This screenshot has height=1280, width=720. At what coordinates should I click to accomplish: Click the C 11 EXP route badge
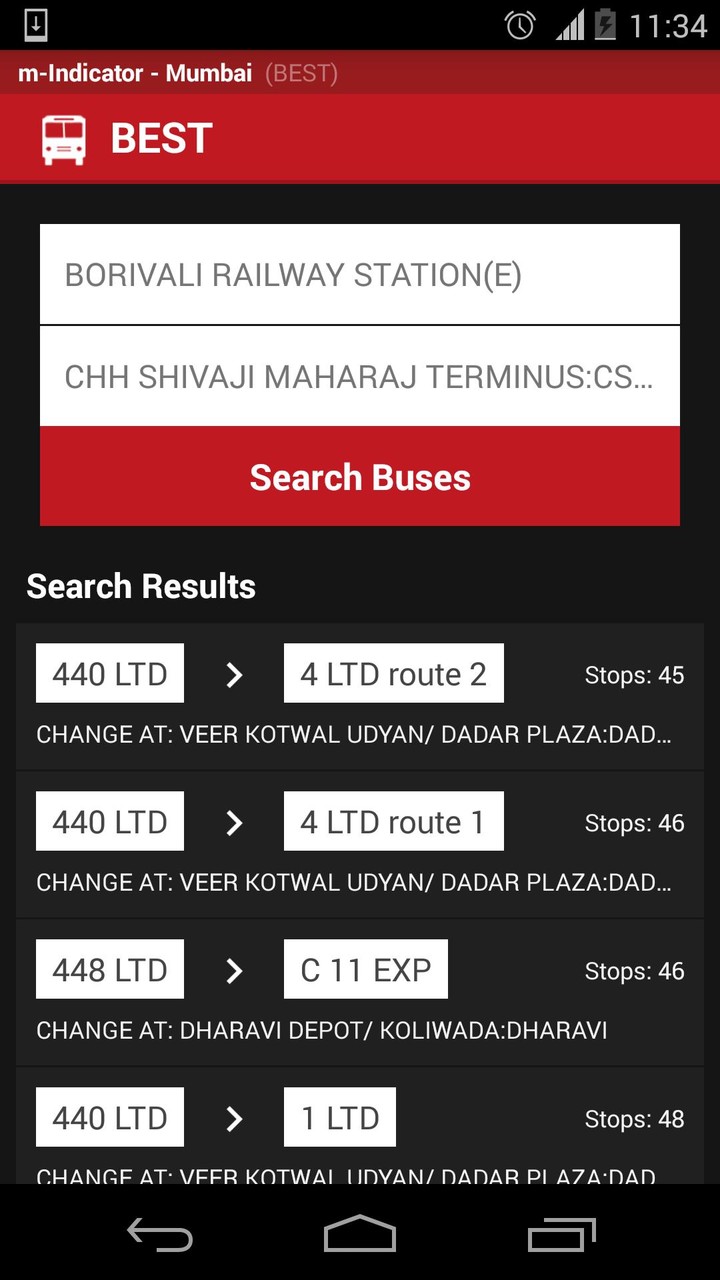(x=365, y=968)
